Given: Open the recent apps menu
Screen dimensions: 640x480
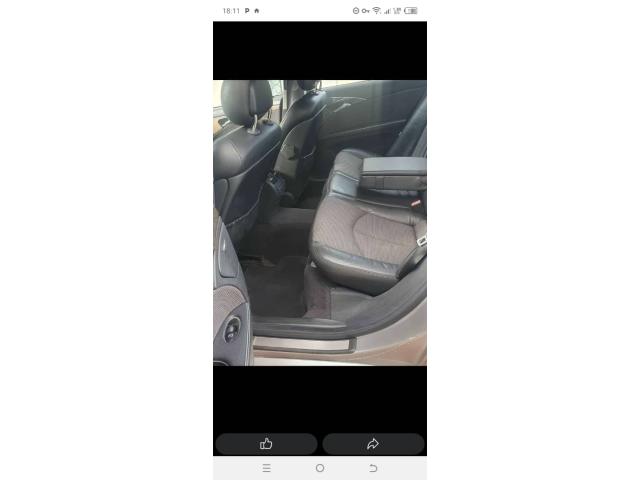Looking at the screenshot, I should 266,468.
